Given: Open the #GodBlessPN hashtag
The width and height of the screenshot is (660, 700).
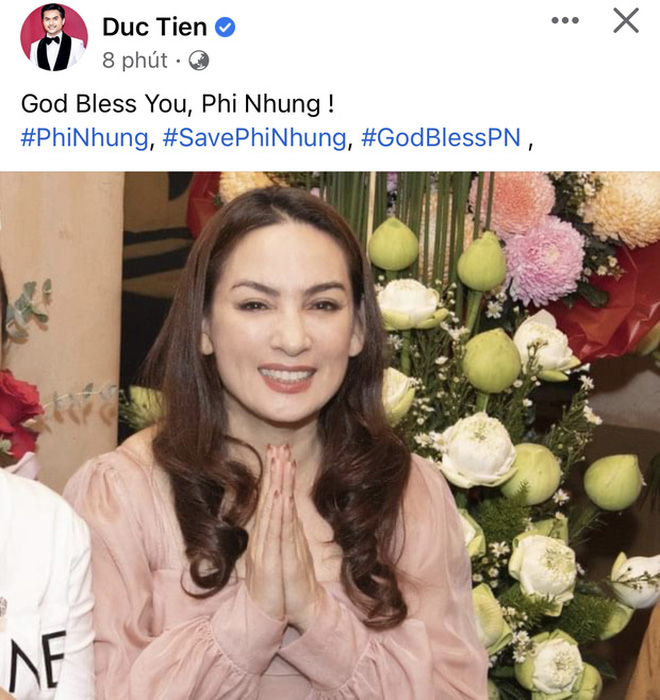Looking at the screenshot, I should tap(441, 138).
